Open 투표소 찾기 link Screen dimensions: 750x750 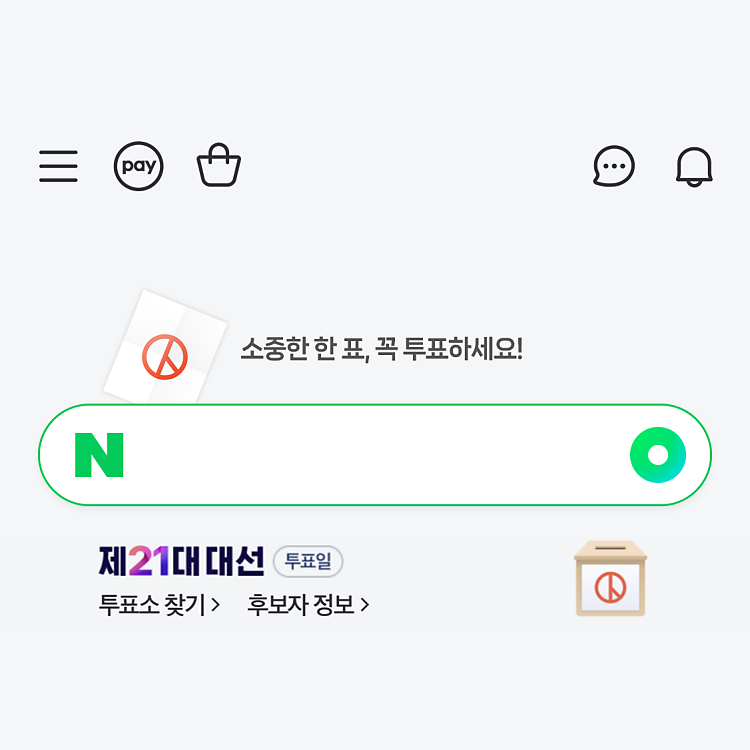point(159,605)
